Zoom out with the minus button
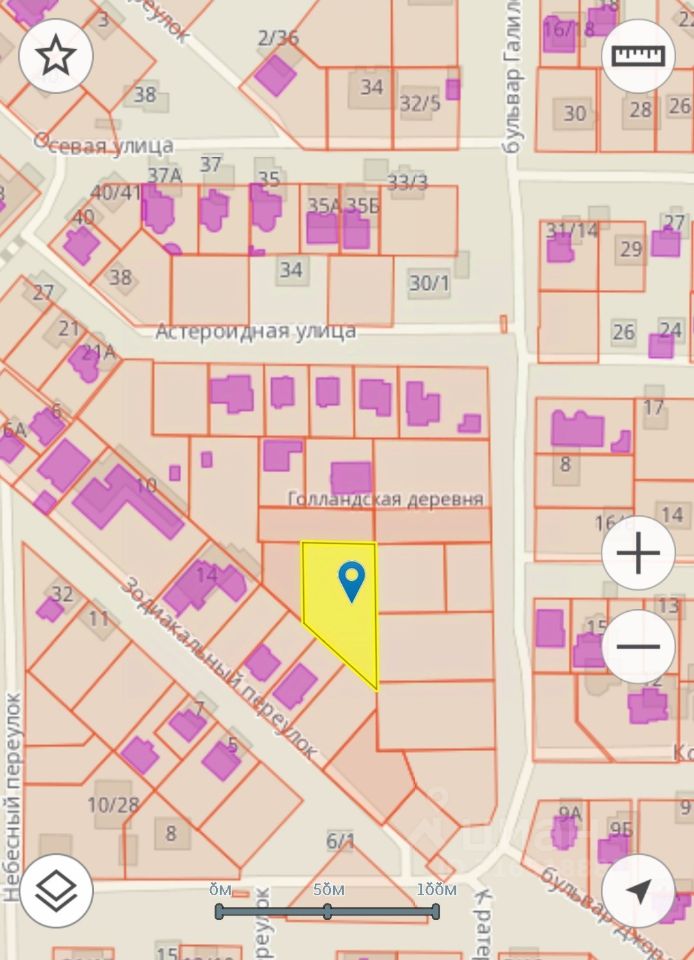This screenshot has width=694, height=960. [x=638, y=645]
